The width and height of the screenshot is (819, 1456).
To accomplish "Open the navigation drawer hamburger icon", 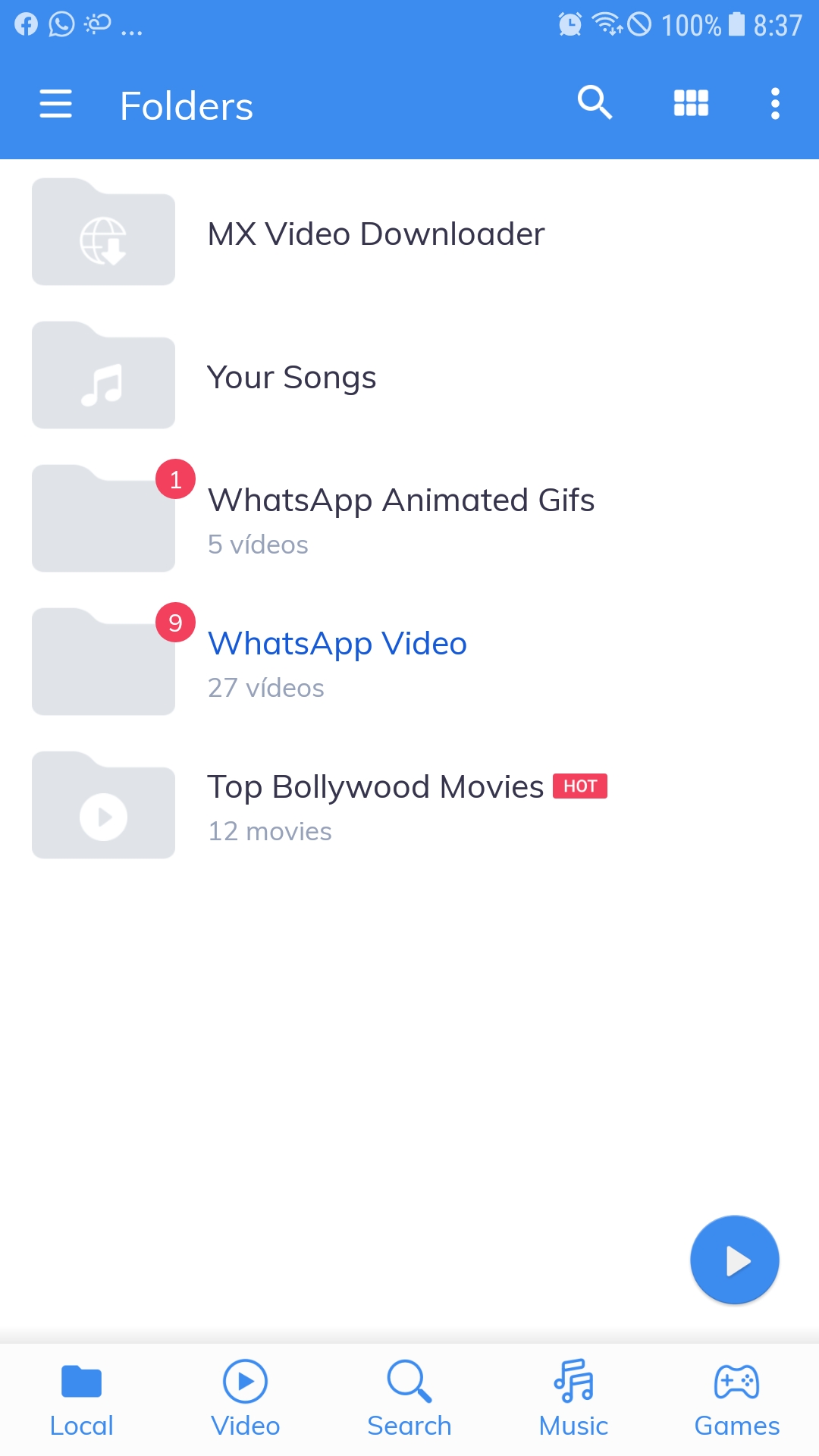I will [55, 104].
